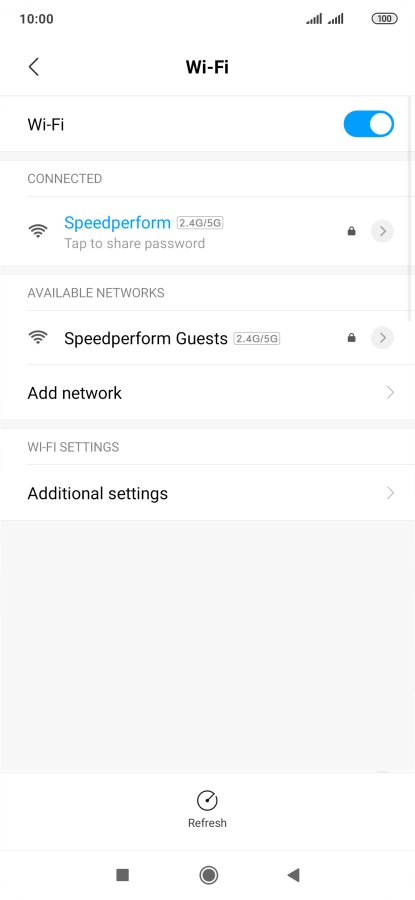Open recent apps with the square button
The height and width of the screenshot is (900, 415).
122,875
